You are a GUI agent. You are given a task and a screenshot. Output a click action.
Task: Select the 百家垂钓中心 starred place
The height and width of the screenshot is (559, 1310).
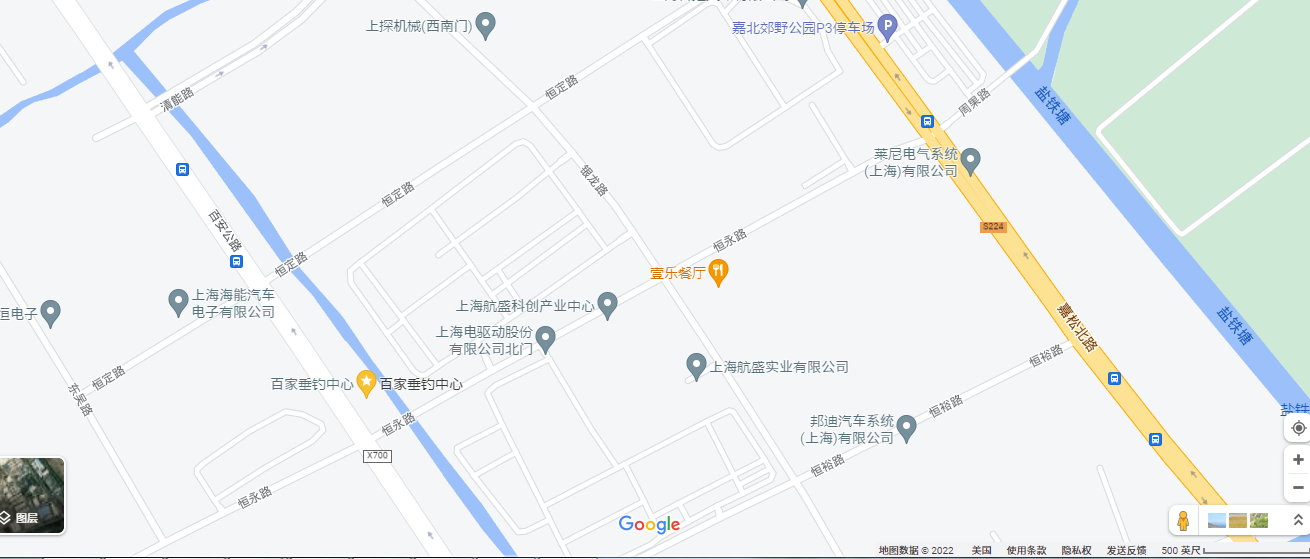pos(366,382)
